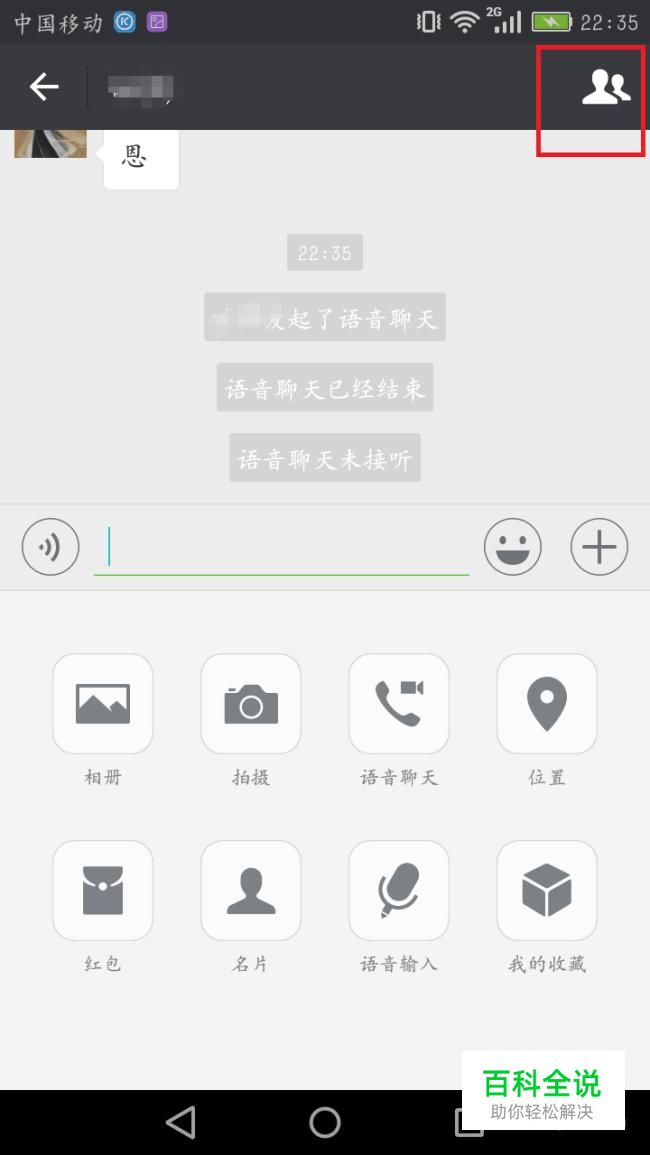The height and width of the screenshot is (1155, 650).
Task: Share your 位置
Action: (x=547, y=704)
